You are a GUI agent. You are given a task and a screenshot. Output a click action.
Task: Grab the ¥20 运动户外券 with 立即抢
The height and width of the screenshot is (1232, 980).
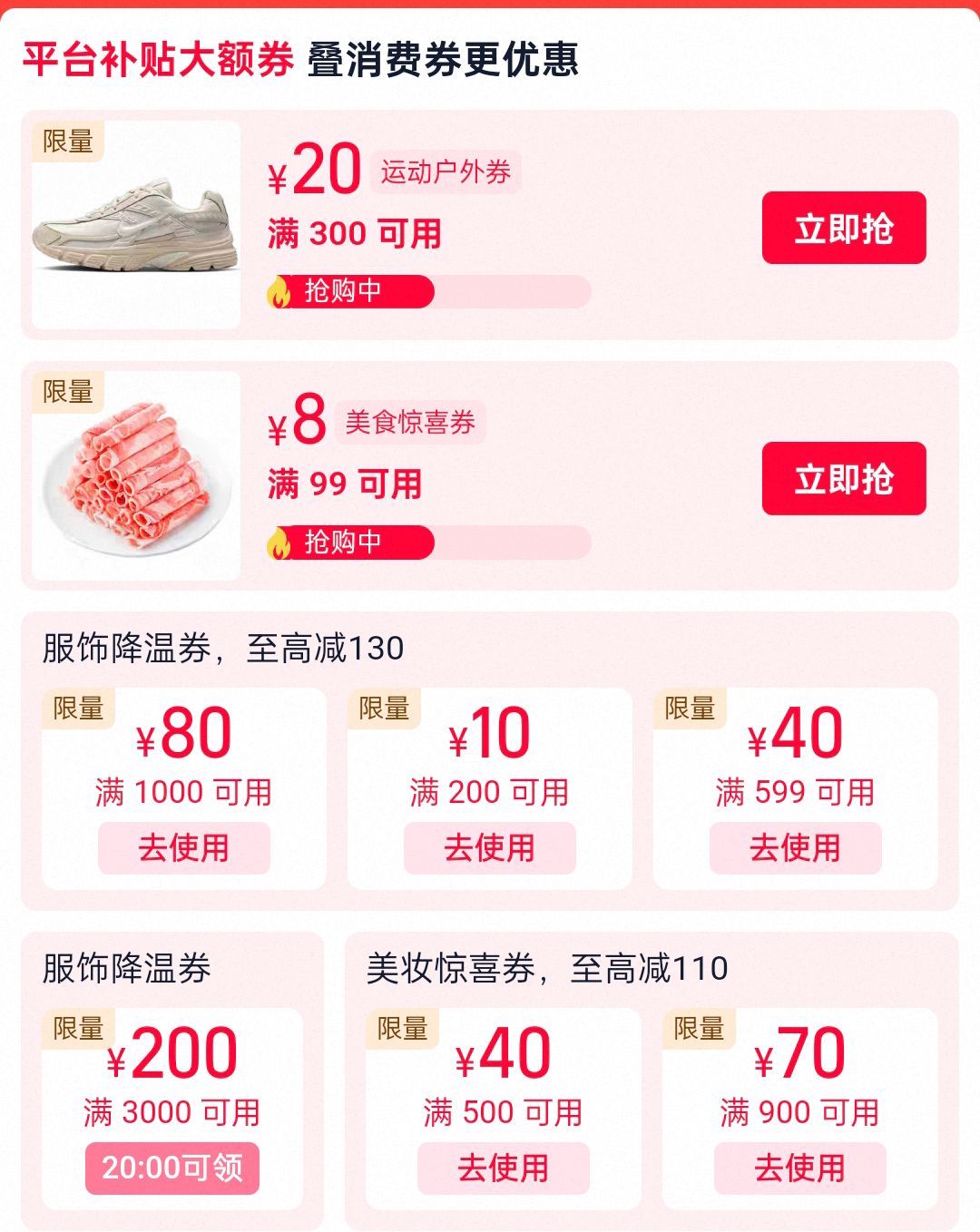coord(844,228)
